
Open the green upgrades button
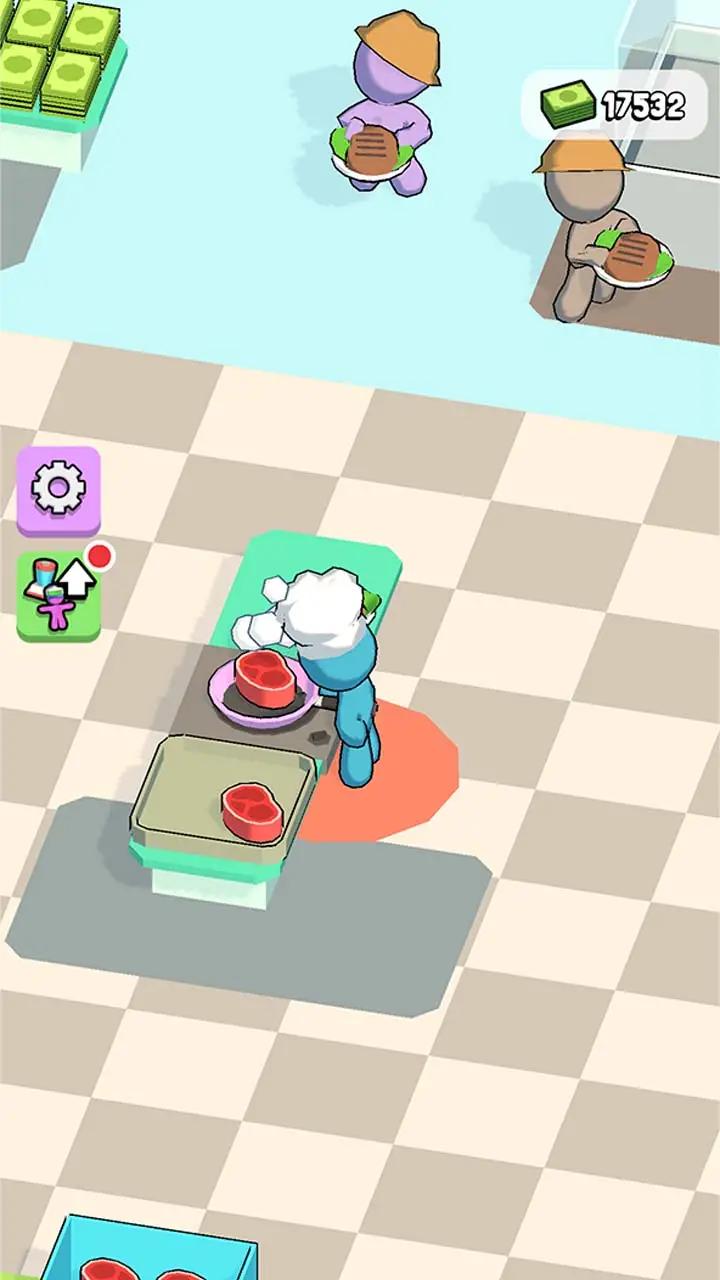[58, 596]
